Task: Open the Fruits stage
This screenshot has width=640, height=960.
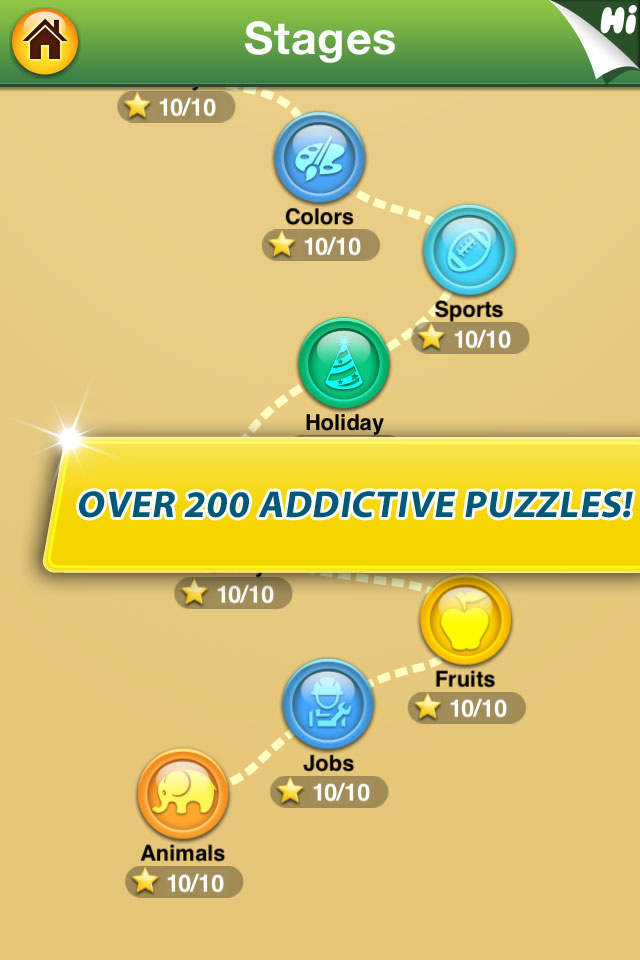Action: coord(465,621)
